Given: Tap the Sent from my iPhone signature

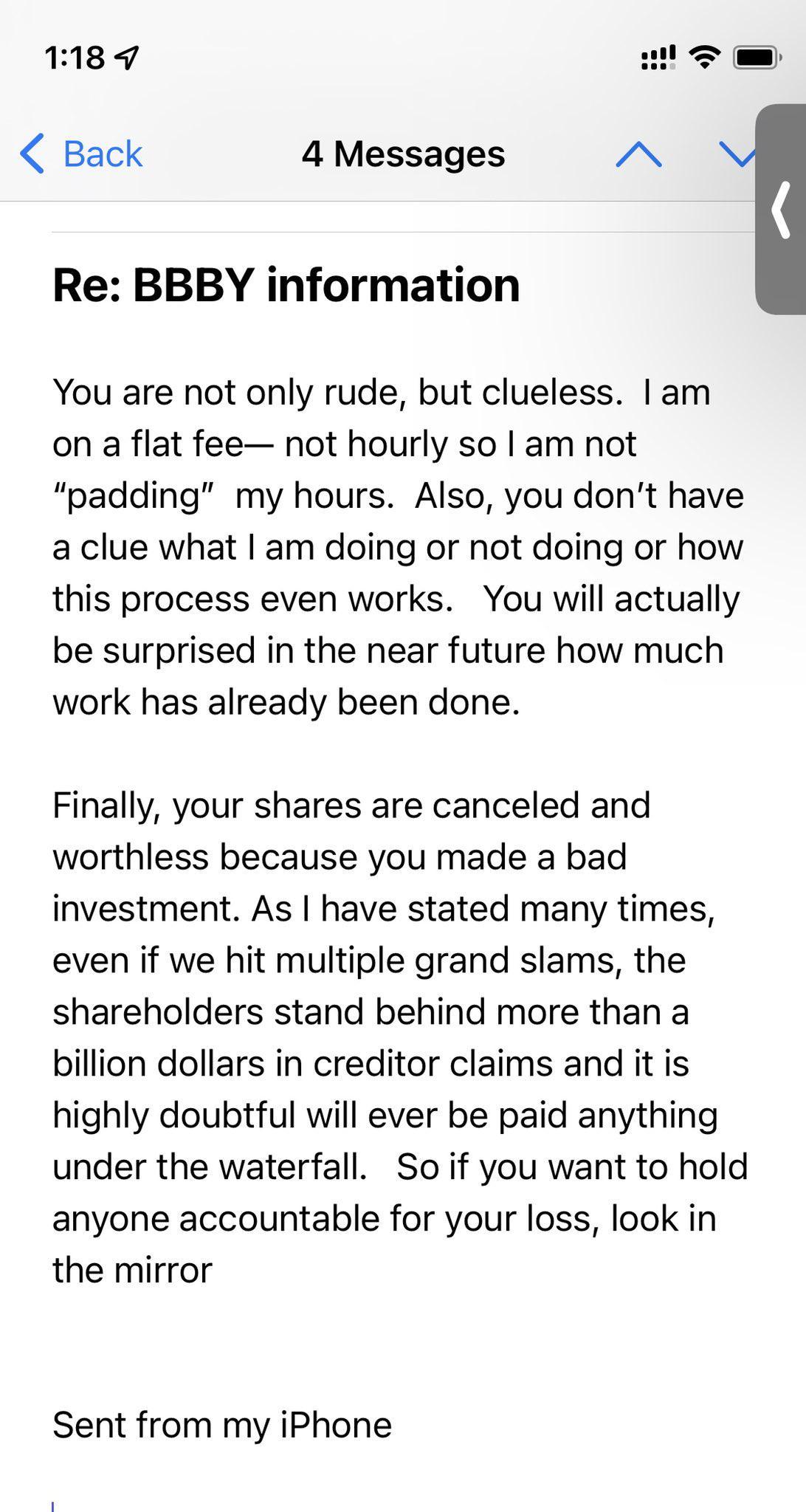Looking at the screenshot, I should tap(221, 1425).
